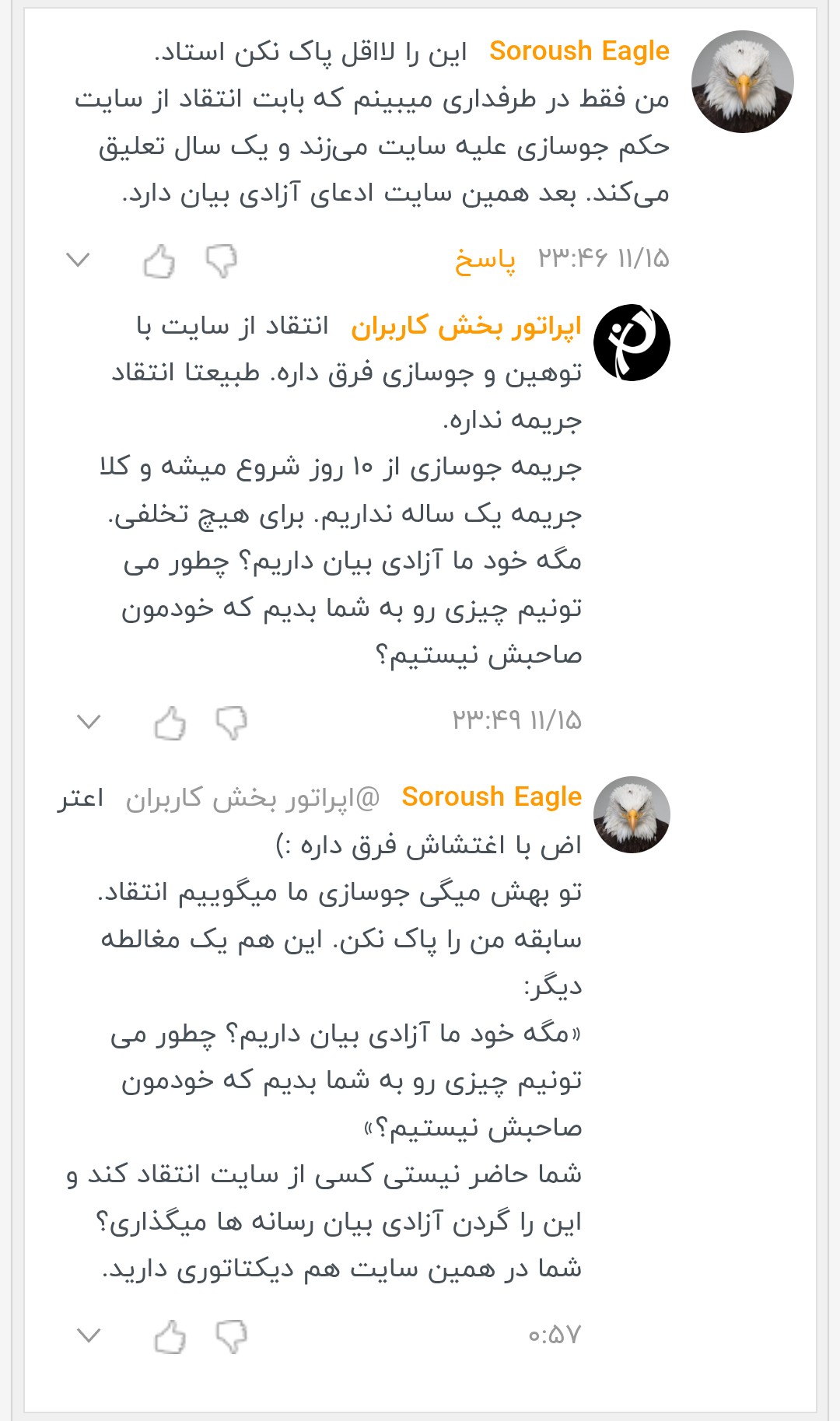View the eagle avatar on the top comment
The width and height of the screenshot is (840, 1421).
742,82
